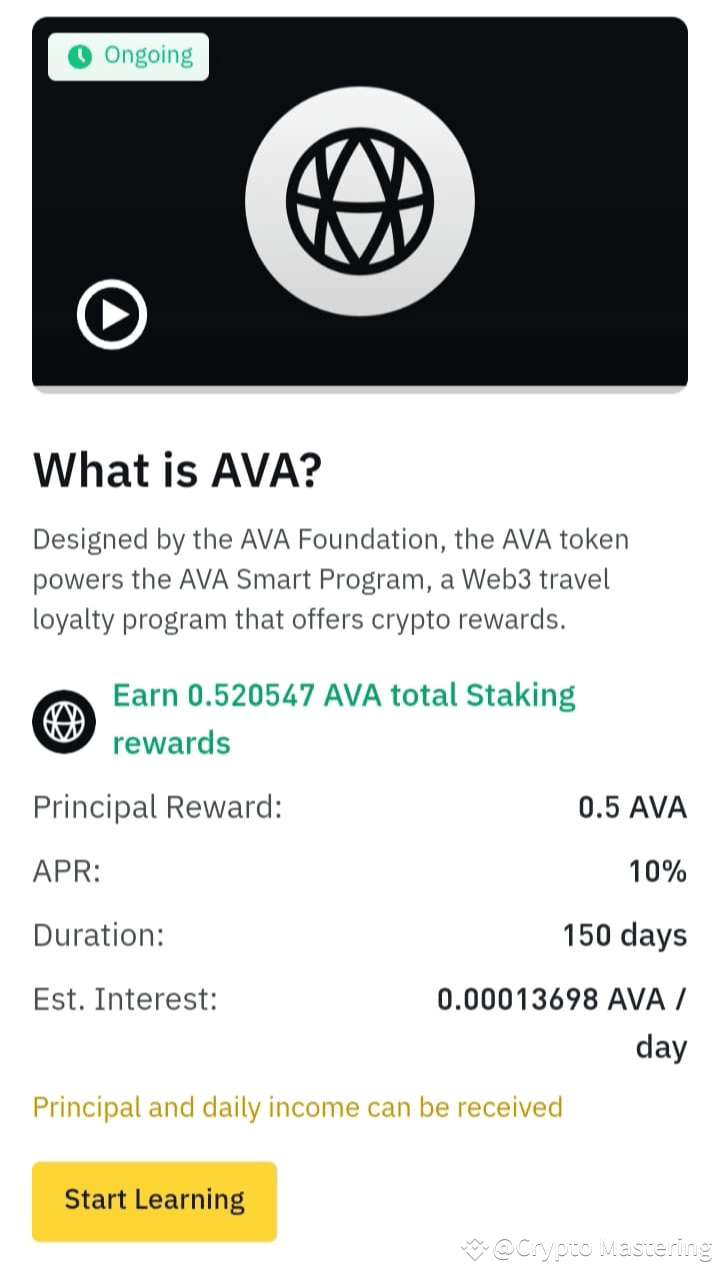Click the Principal Reward 0.5 AVA value

coord(633,807)
